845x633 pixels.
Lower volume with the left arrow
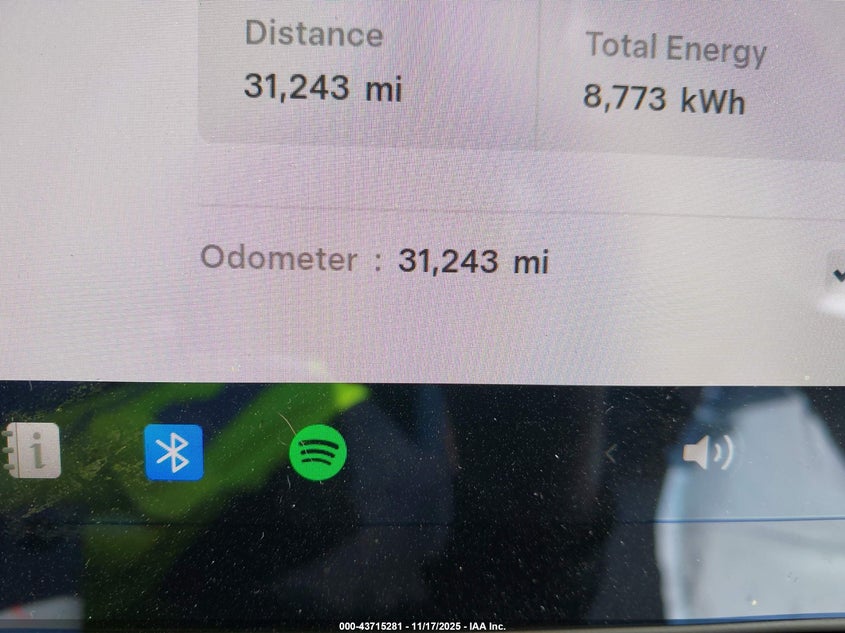point(611,454)
